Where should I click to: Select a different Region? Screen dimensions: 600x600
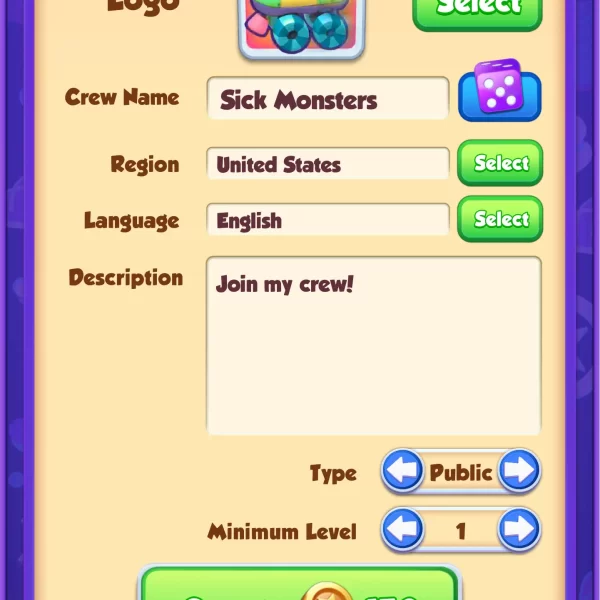pos(500,163)
